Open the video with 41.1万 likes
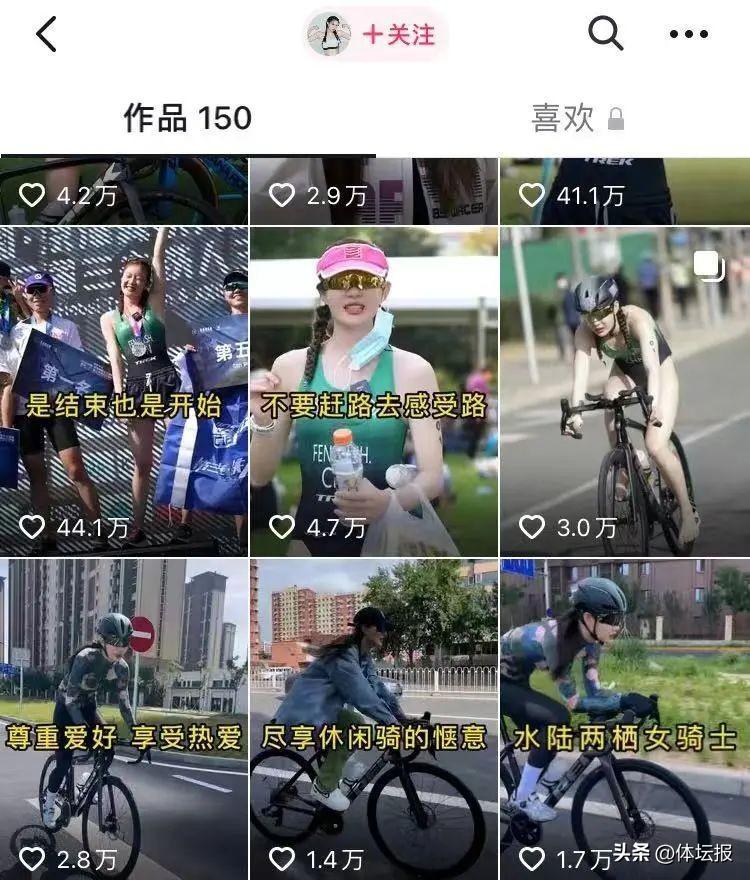The height and width of the screenshot is (880, 750). pyautogui.click(x=624, y=190)
